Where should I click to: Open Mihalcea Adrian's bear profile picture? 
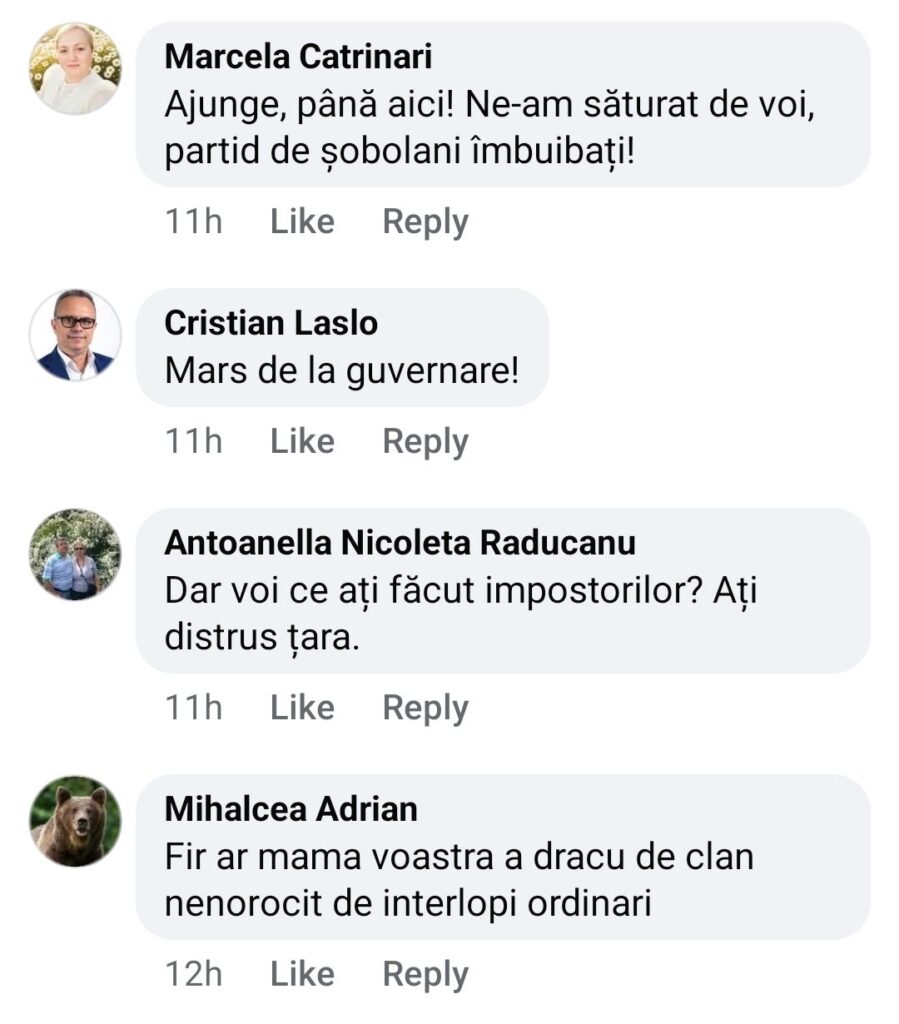pyautogui.click(x=75, y=821)
